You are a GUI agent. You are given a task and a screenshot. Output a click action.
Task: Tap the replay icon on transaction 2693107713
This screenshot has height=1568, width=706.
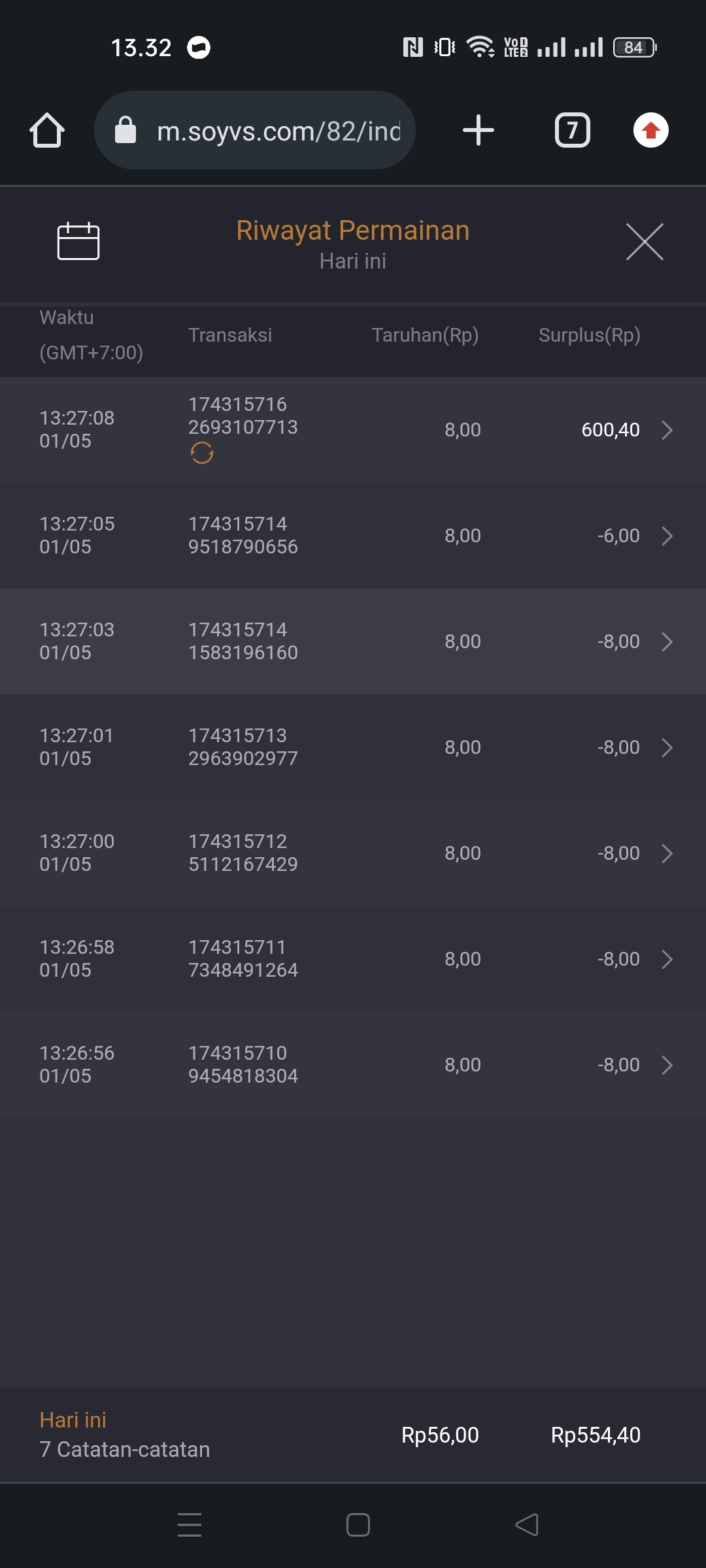pyautogui.click(x=202, y=453)
